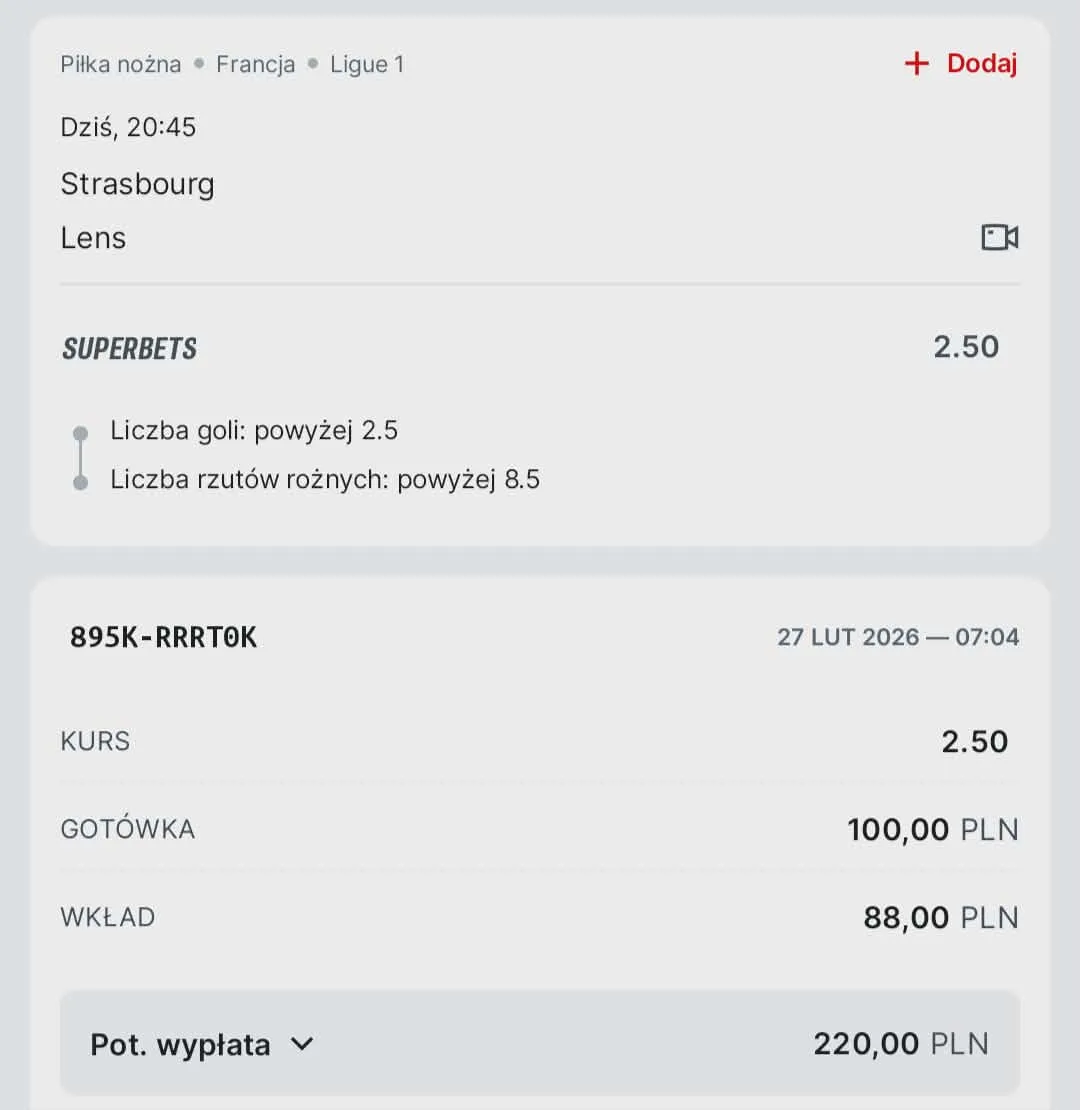Image resolution: width=1080 pixels, height=1110 pixels.
Task: Click the connector dot beside Liczba goli
Action: [81, 429]
